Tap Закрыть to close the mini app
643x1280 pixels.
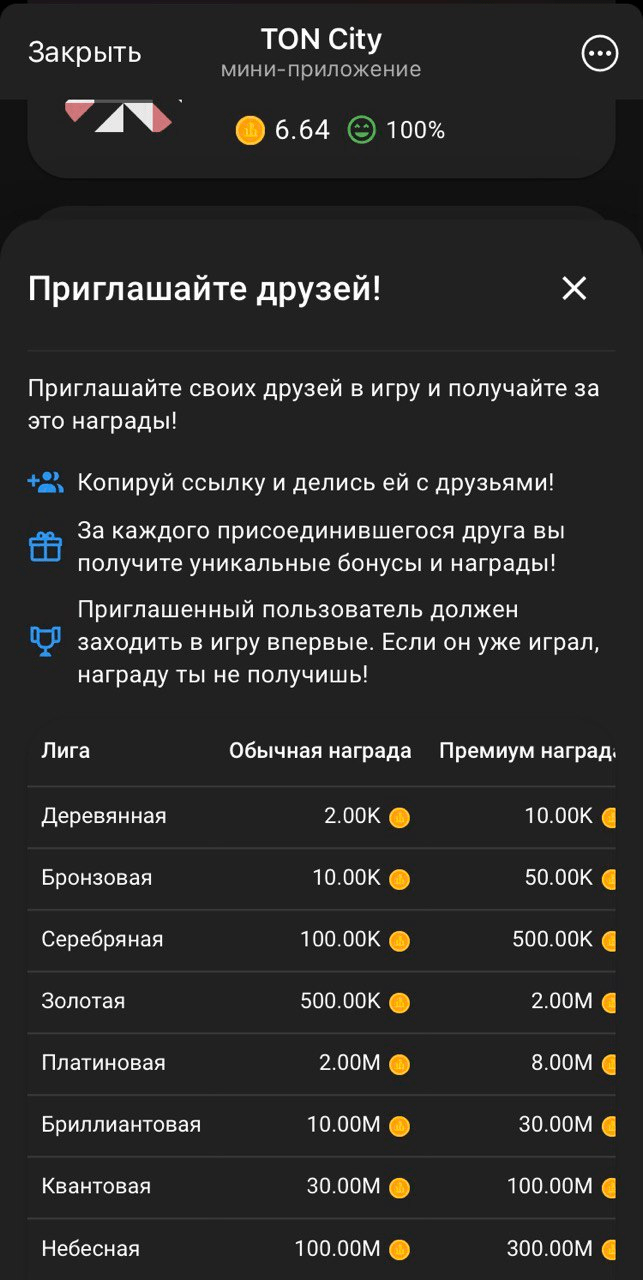[x=84, y=53]
